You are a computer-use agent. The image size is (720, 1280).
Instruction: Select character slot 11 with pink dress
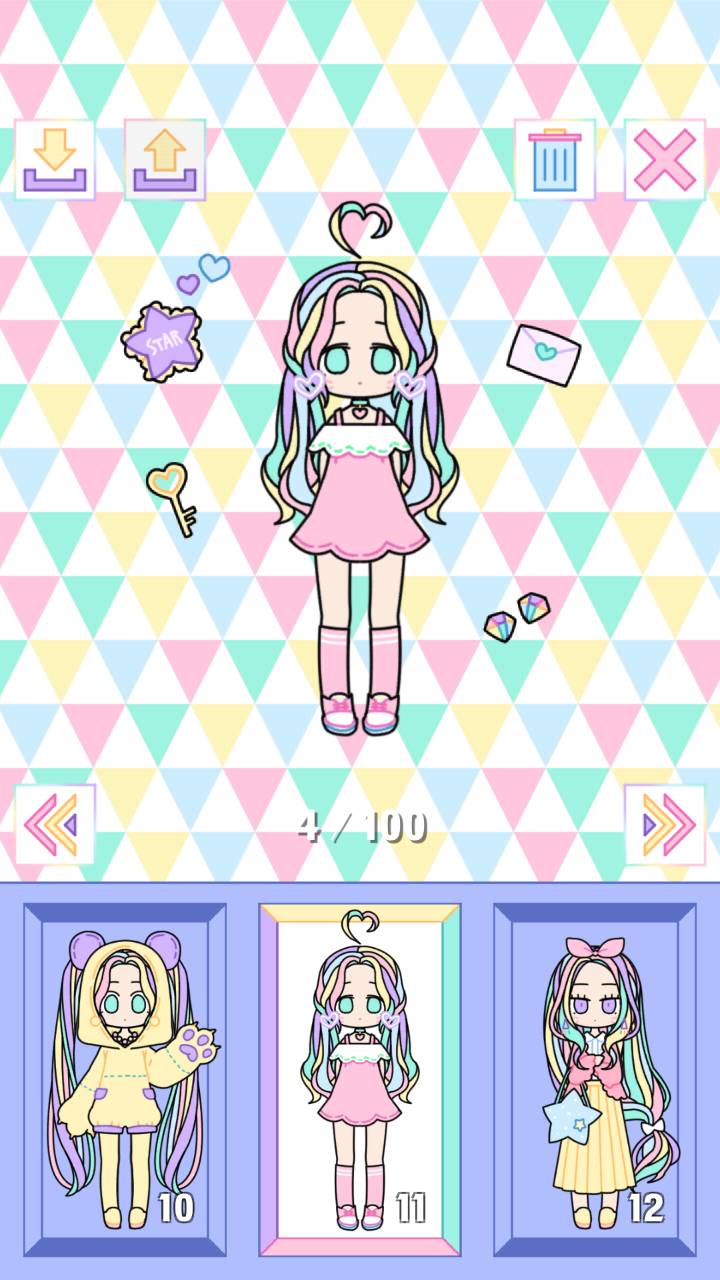click(x=360, y=1080)
